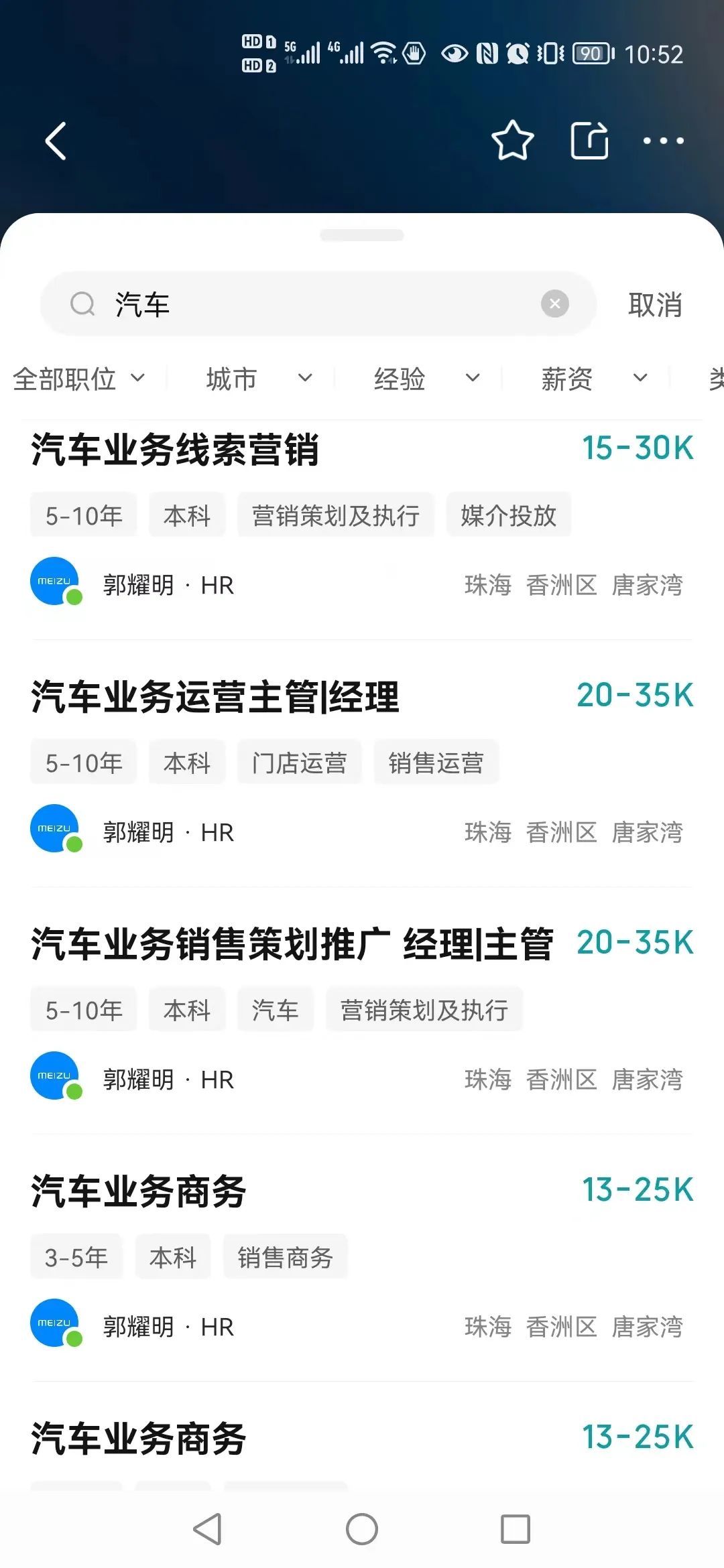
Task: Open the 汽车业务销售策划推广 经理|主管 job listing
Action: click(x=292, y=944)
